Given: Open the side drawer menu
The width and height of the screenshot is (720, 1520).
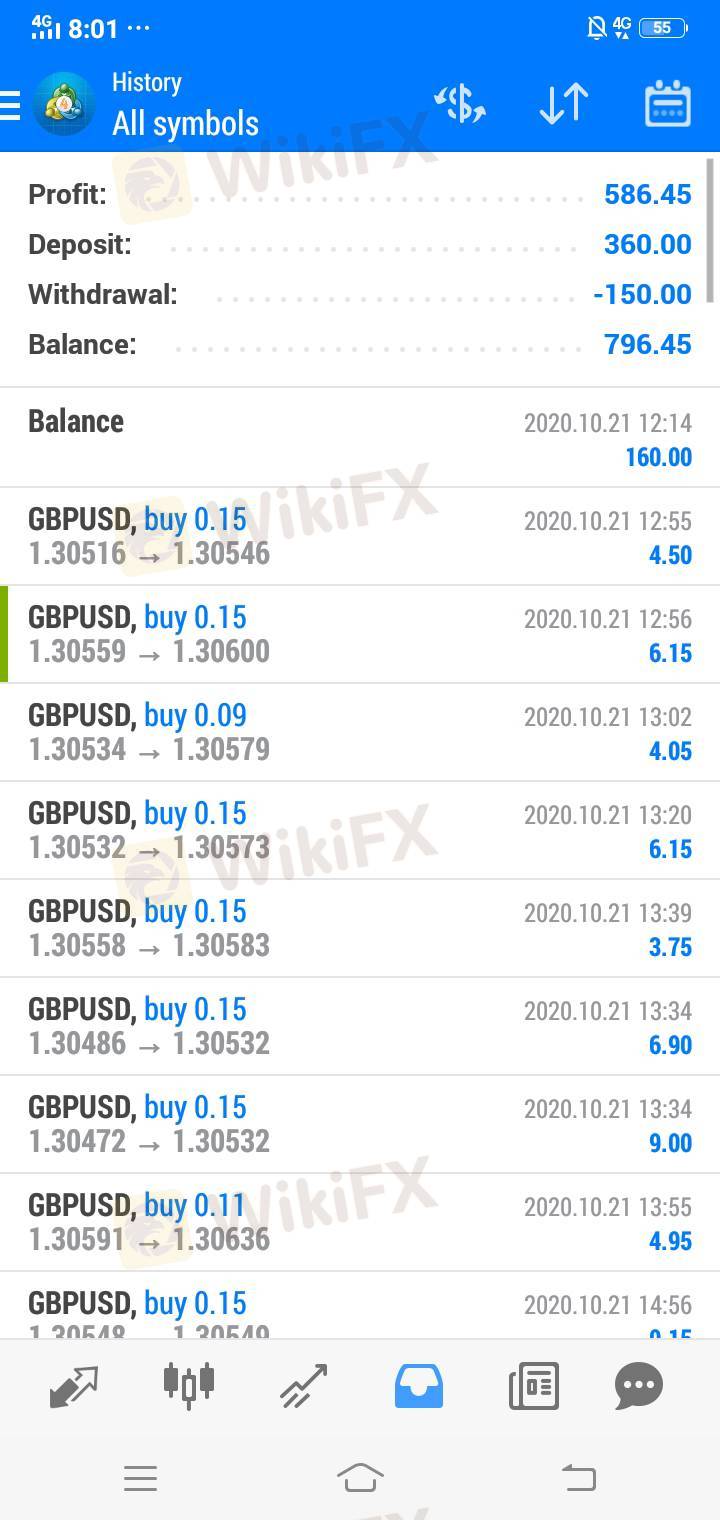Looking at the screenshot, I should (12, 105).
